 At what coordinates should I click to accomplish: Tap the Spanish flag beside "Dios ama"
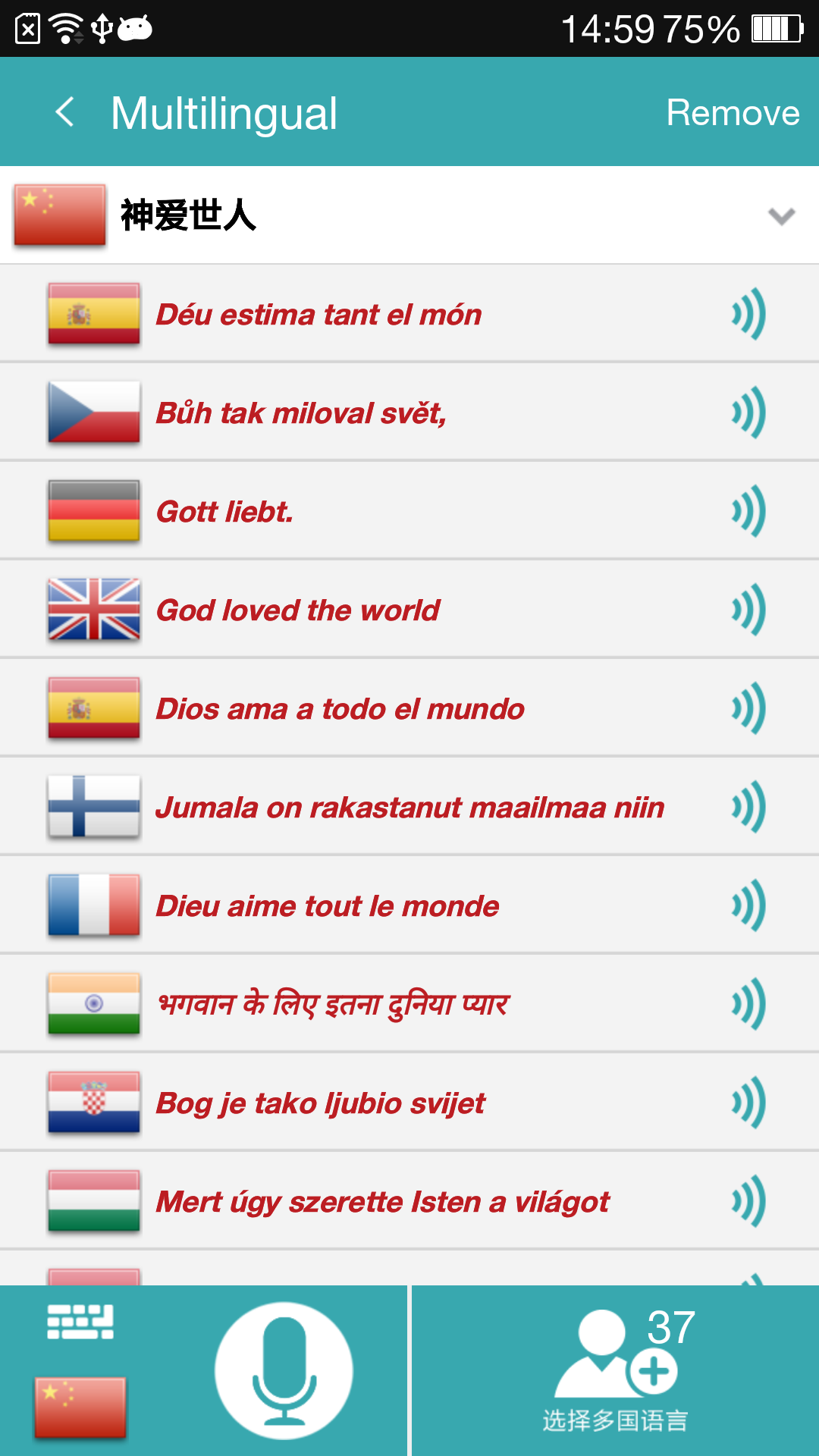pos(93,708)
